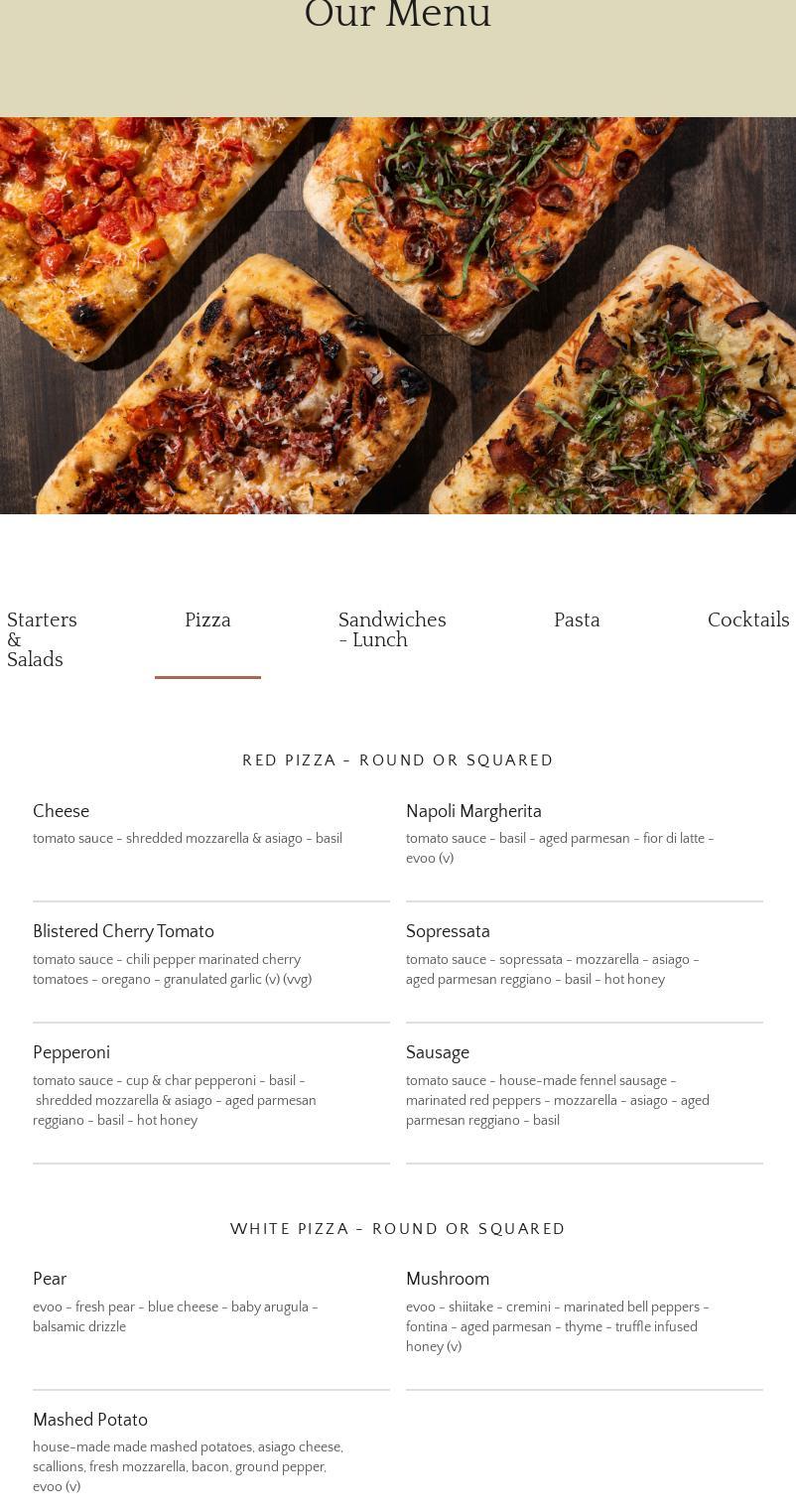
Task: Open the Sandwiches - Lunch tab
Action: pyautogui.click(x=392, y=630)
